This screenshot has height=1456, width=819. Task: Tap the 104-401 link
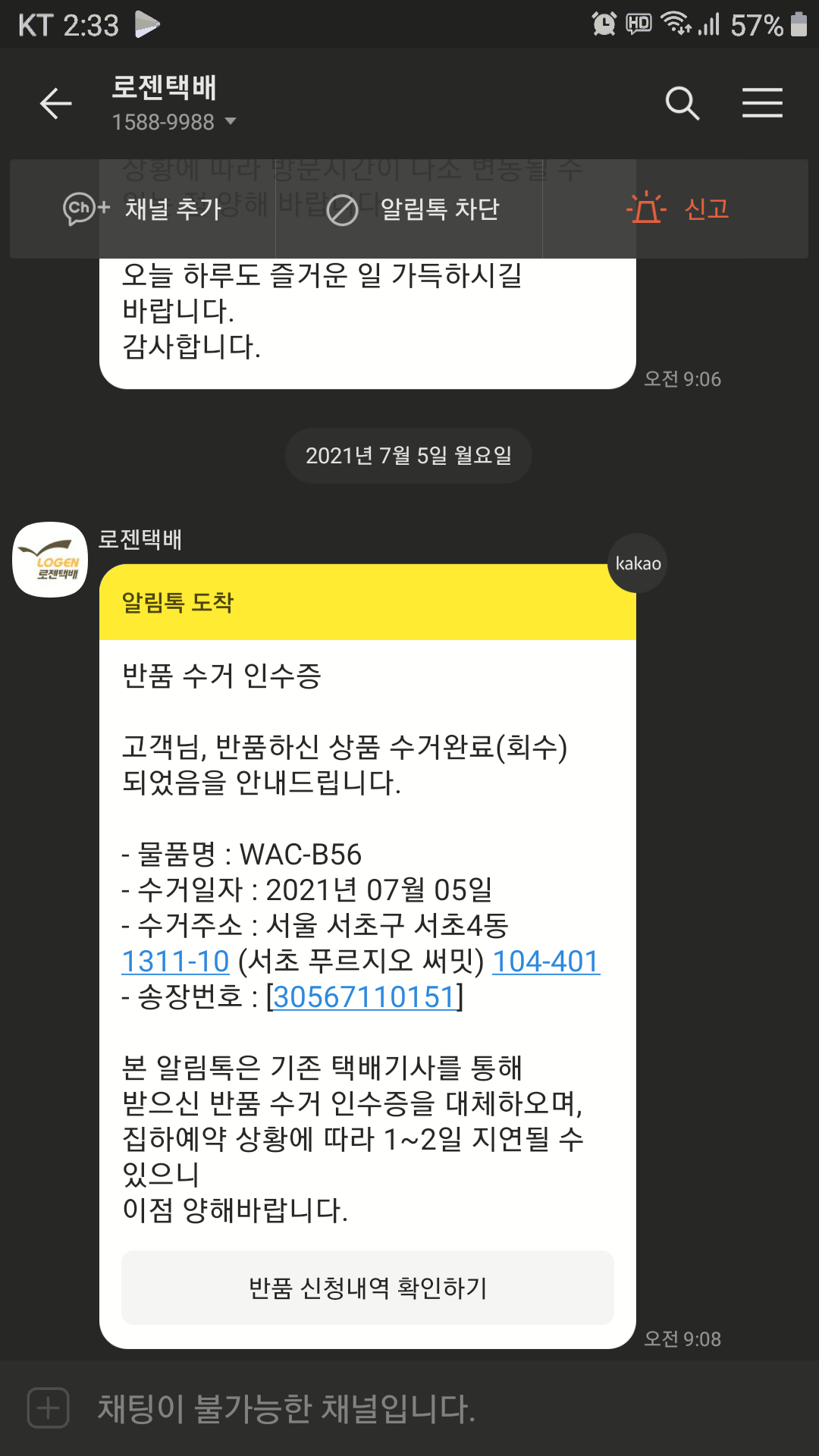coord(546,962)
